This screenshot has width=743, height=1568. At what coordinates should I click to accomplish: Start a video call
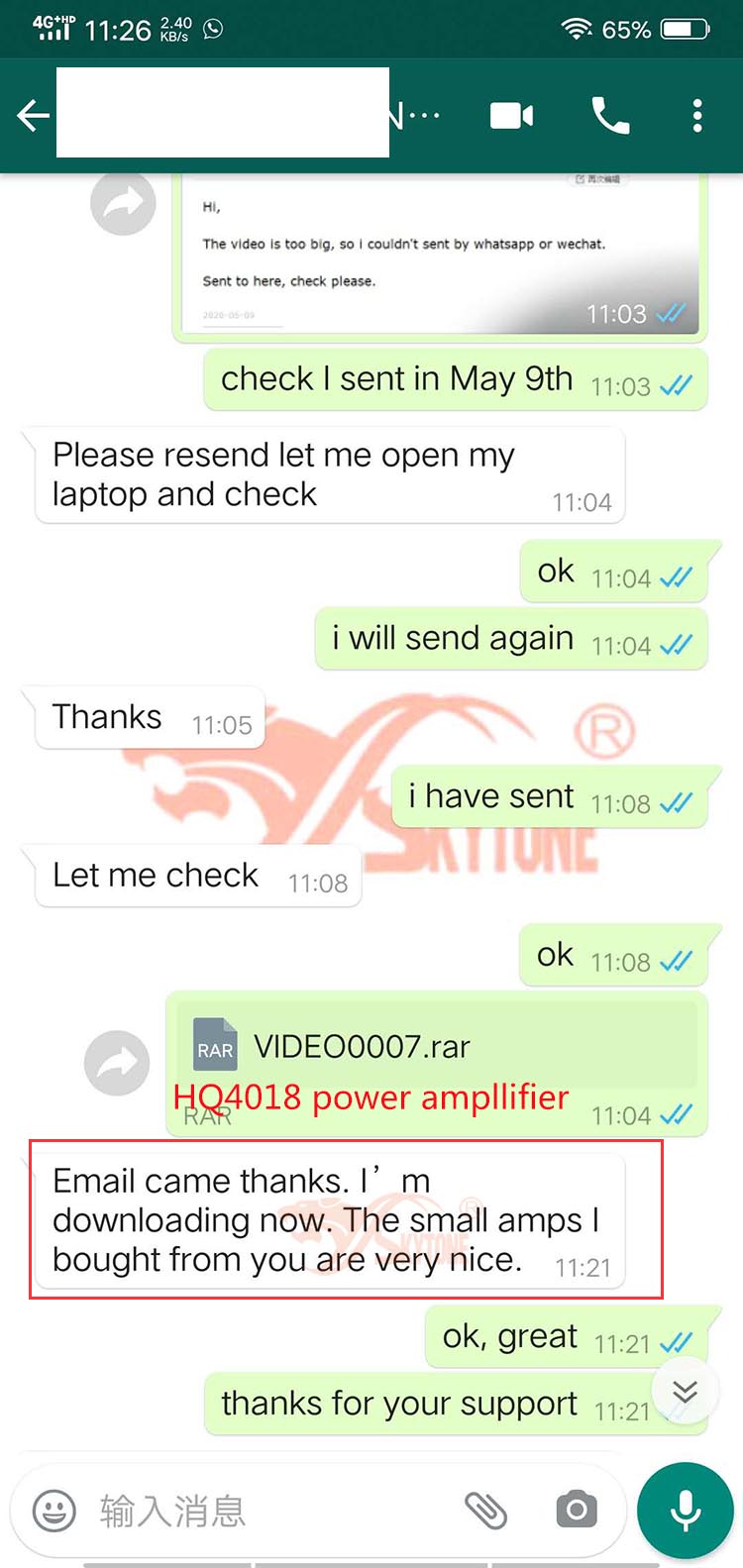(x=512, y=116)
